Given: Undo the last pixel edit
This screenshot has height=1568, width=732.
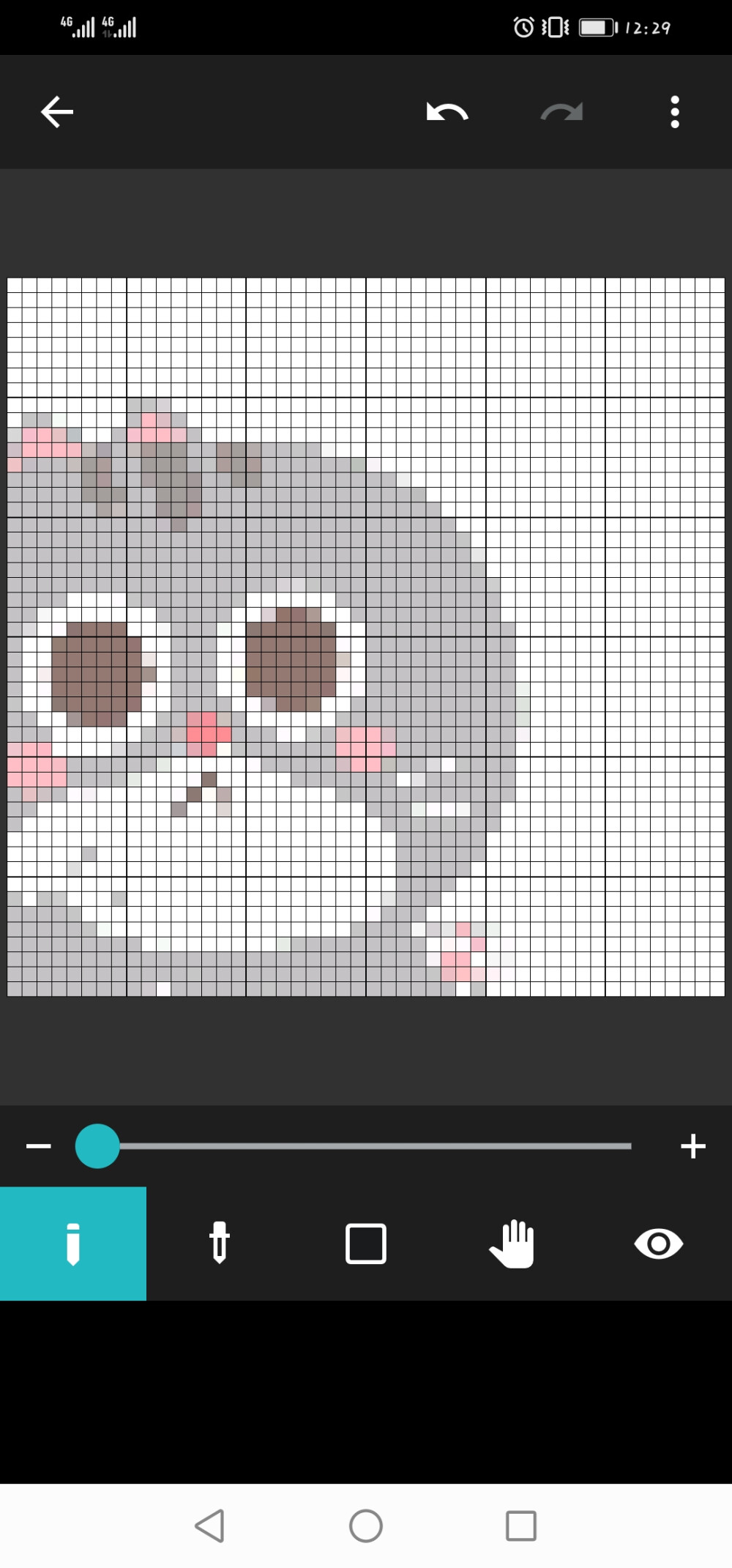Looking at the screenshot, I should (x=447, y=112).
